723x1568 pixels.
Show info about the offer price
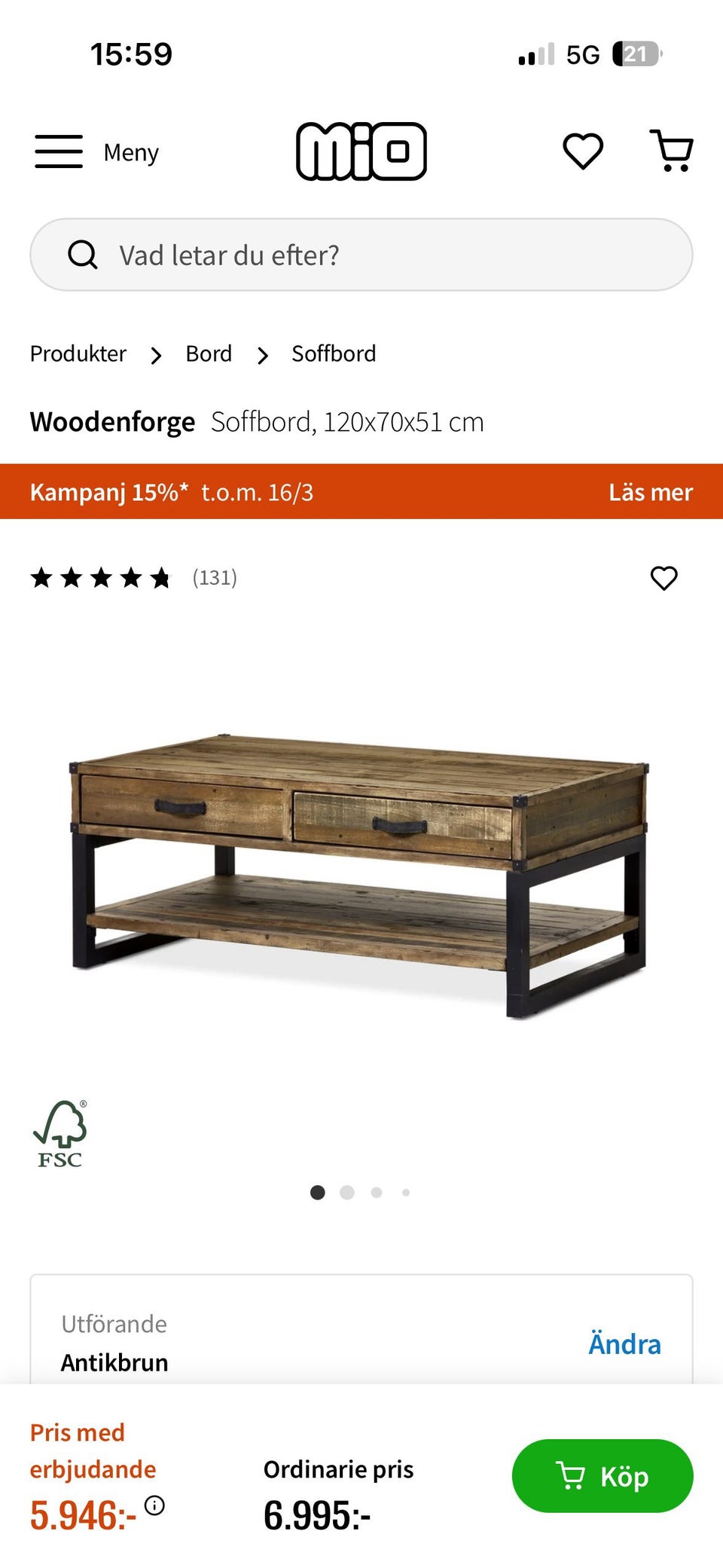(x=154, y=1505)
